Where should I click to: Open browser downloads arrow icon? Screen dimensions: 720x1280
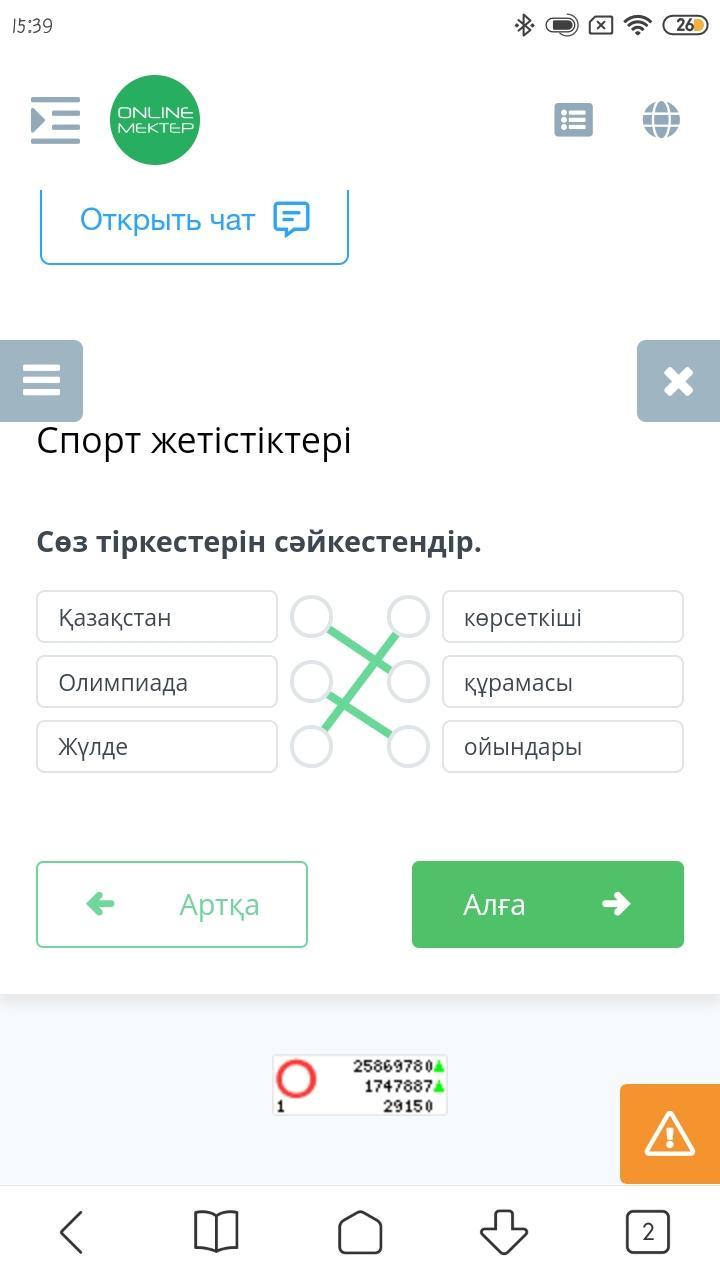click(504, 1232)
